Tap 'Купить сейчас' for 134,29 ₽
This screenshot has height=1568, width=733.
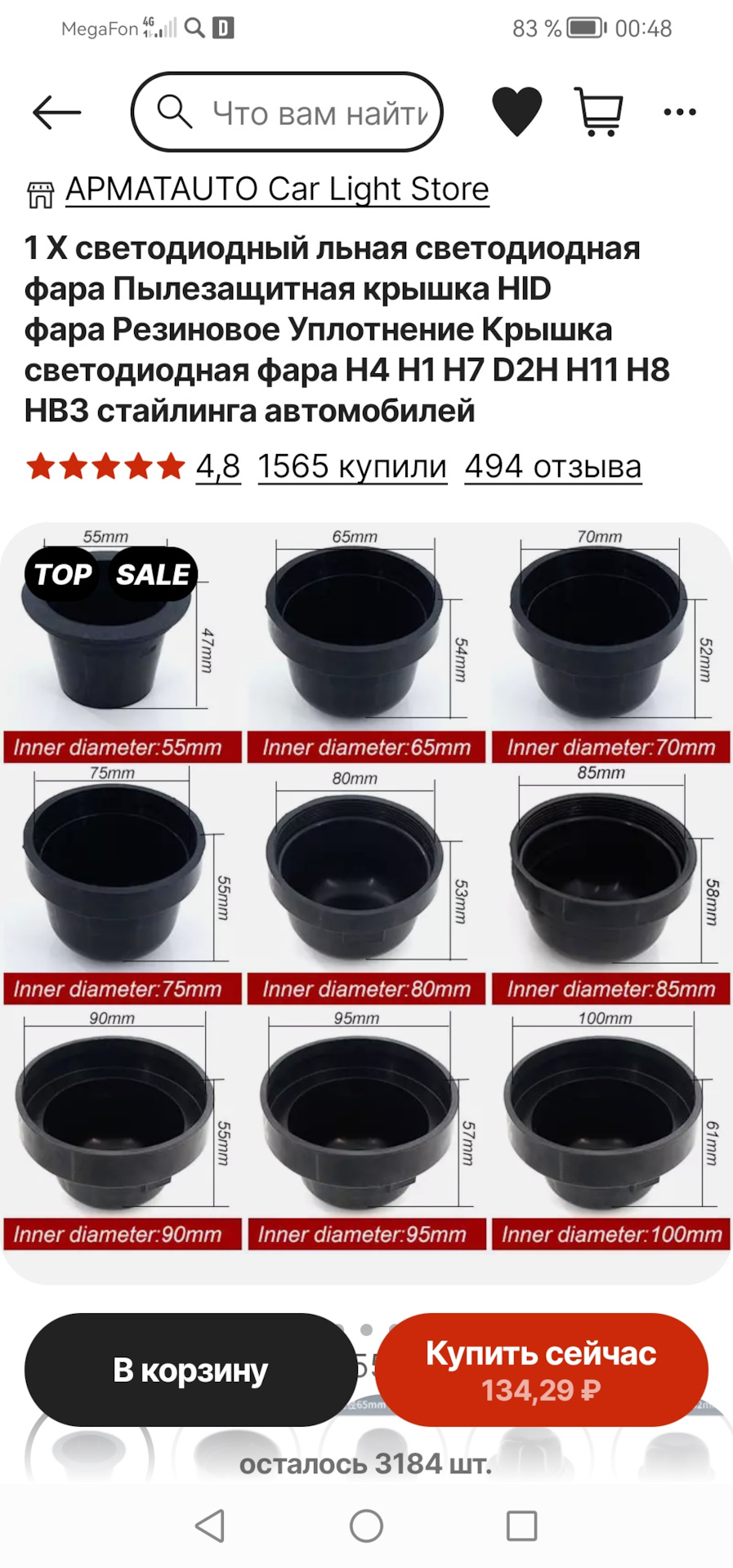click(541, 1370)
